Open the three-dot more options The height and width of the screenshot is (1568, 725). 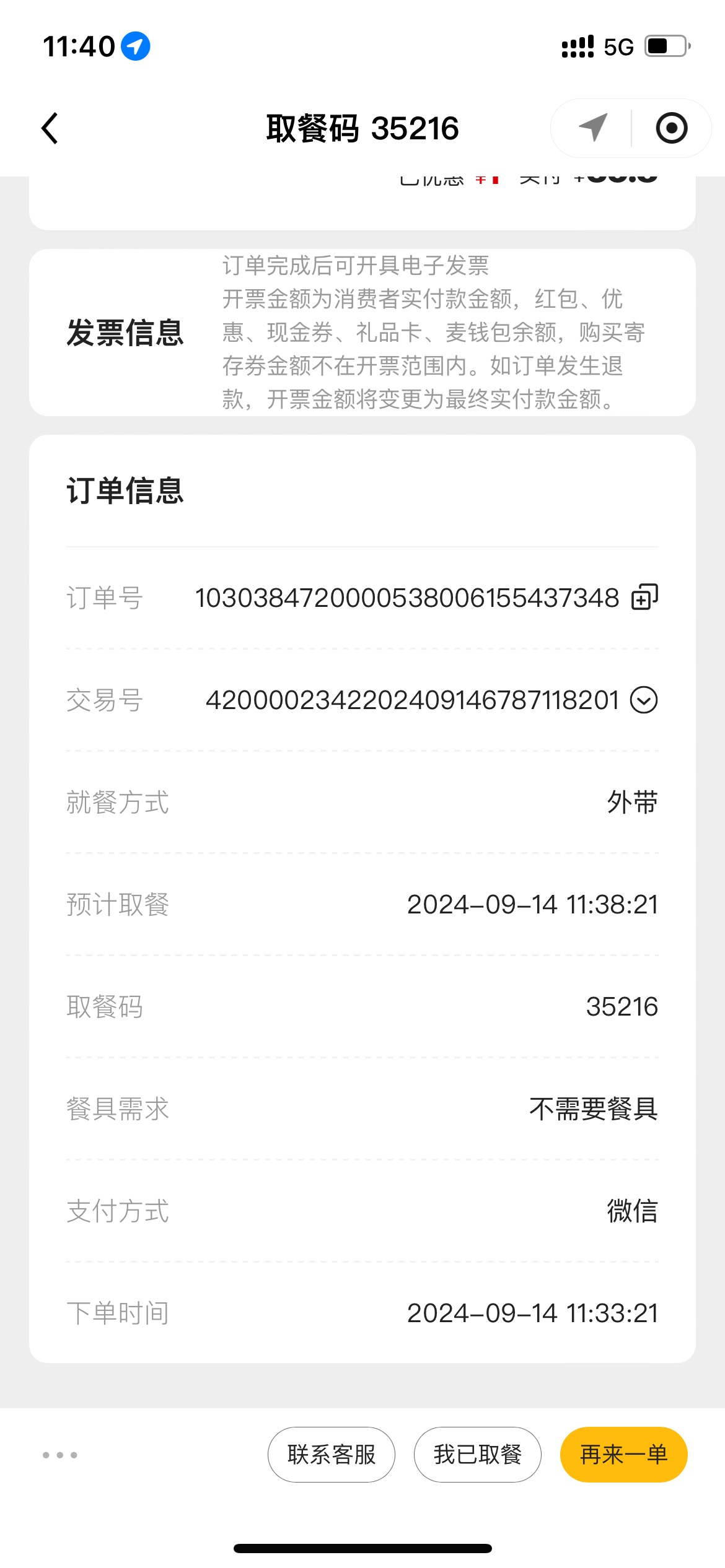point(60,1455)
